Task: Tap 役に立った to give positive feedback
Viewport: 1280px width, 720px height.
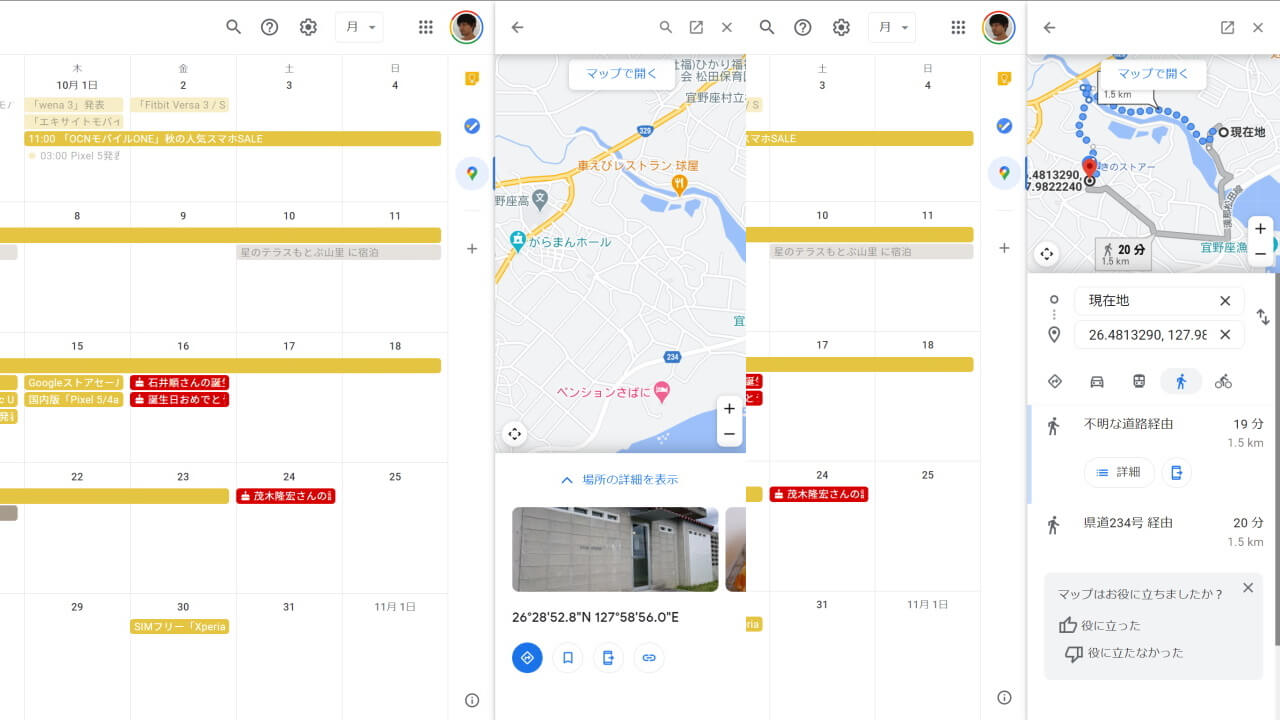Action: coord(1100,625)
